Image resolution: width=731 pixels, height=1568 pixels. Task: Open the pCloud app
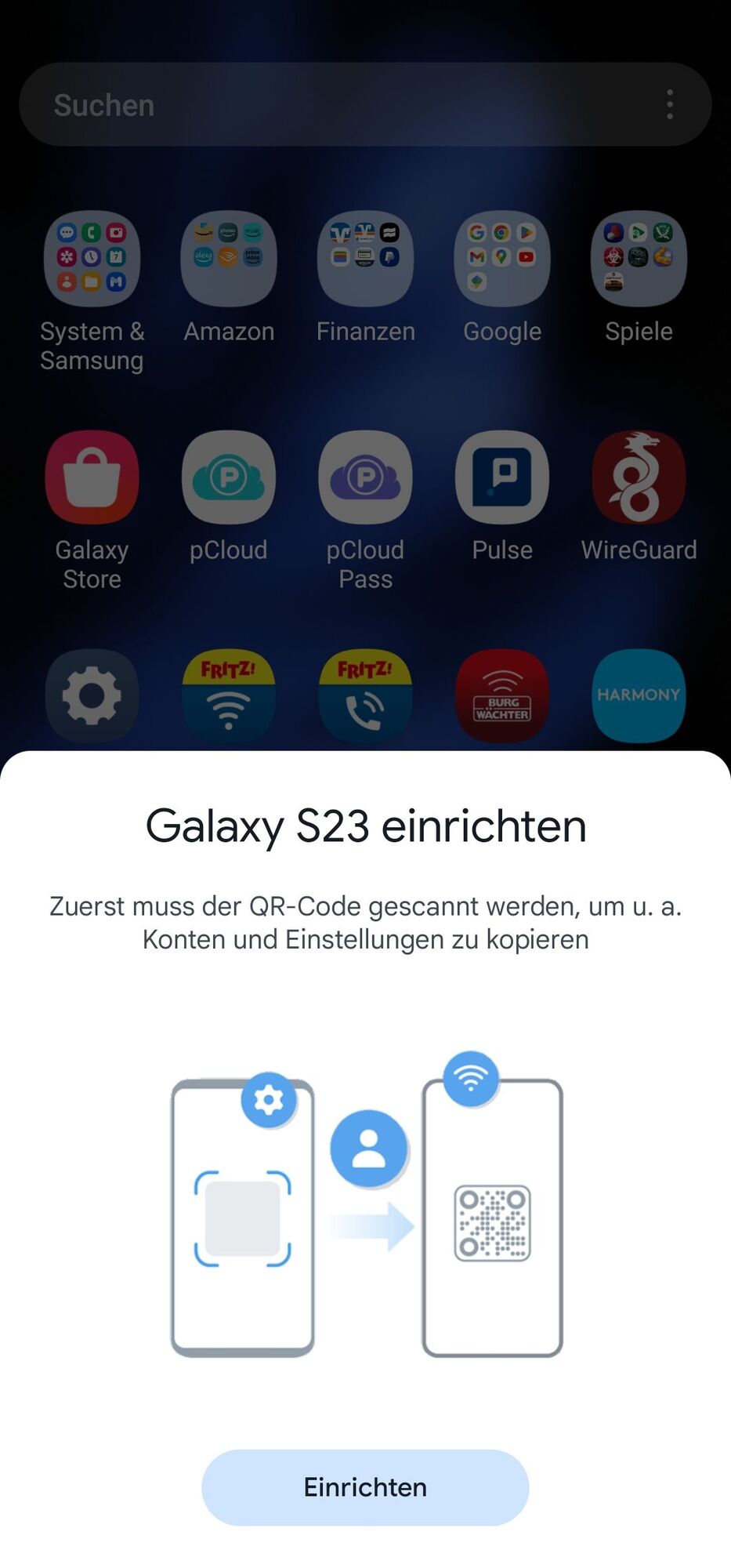(x=228, y=478)
